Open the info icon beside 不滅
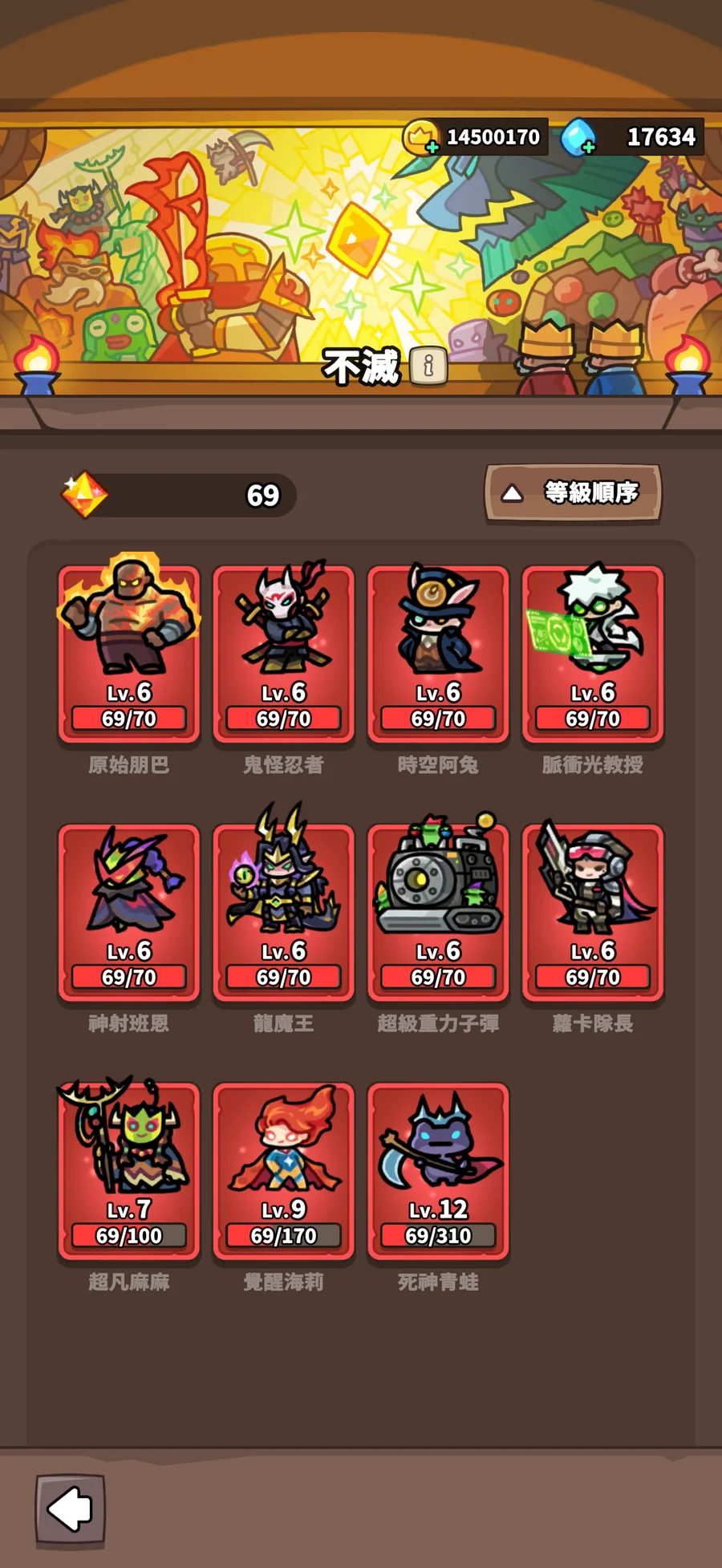Image resolution: width=722 pixels, height=1568 pixels. 428,367
